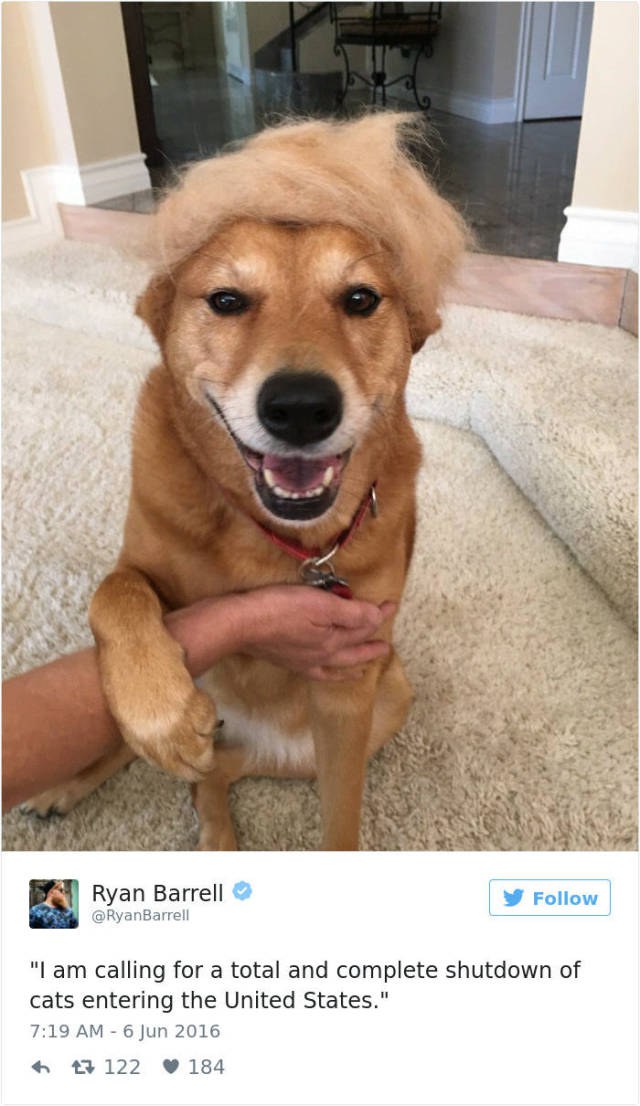Open the @RyanBarrell handle link
The height and width of the screenshot is (1106, 640).
click(x=140, y=915)
